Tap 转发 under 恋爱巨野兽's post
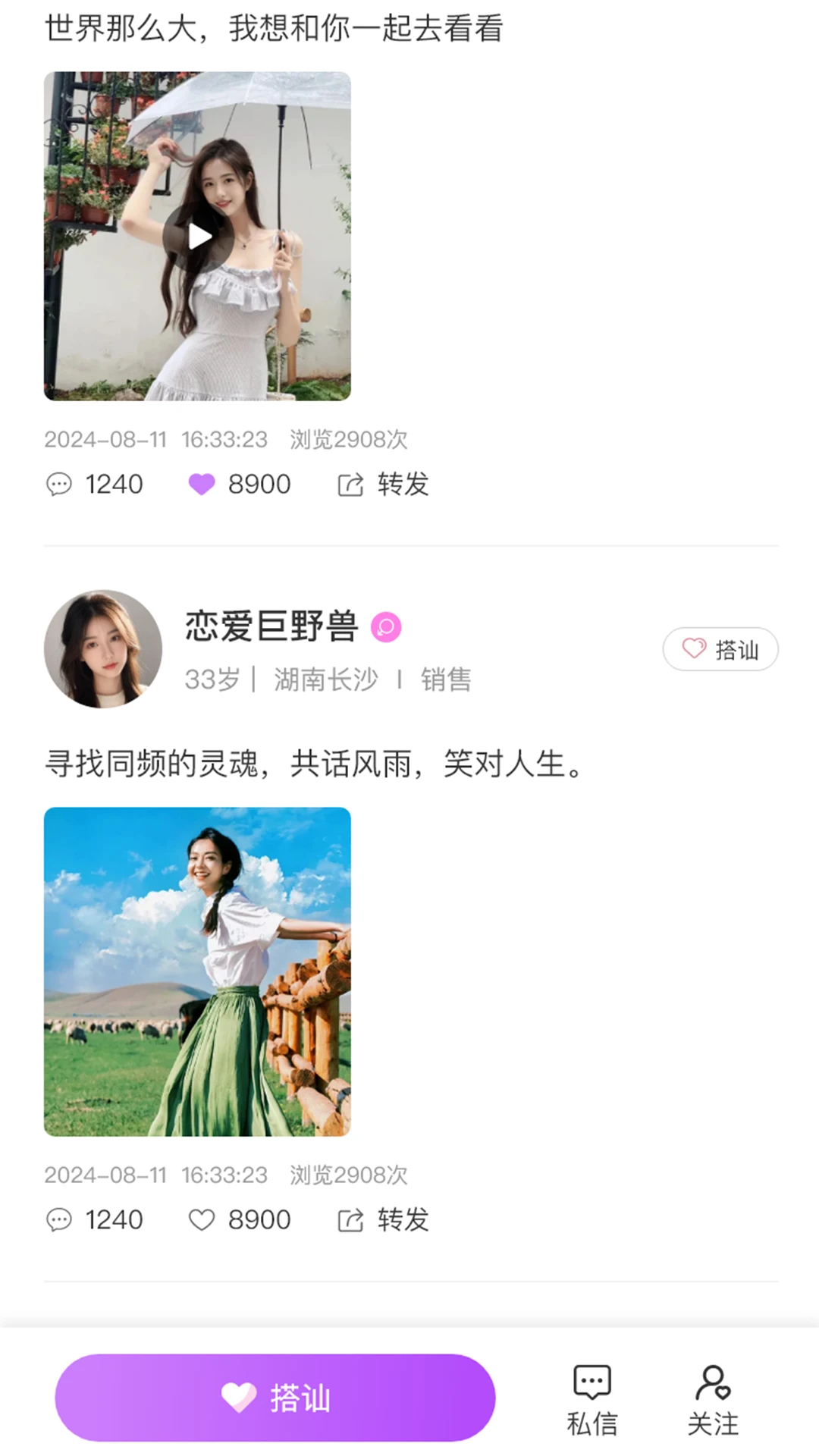 [x=384, y=1219]
